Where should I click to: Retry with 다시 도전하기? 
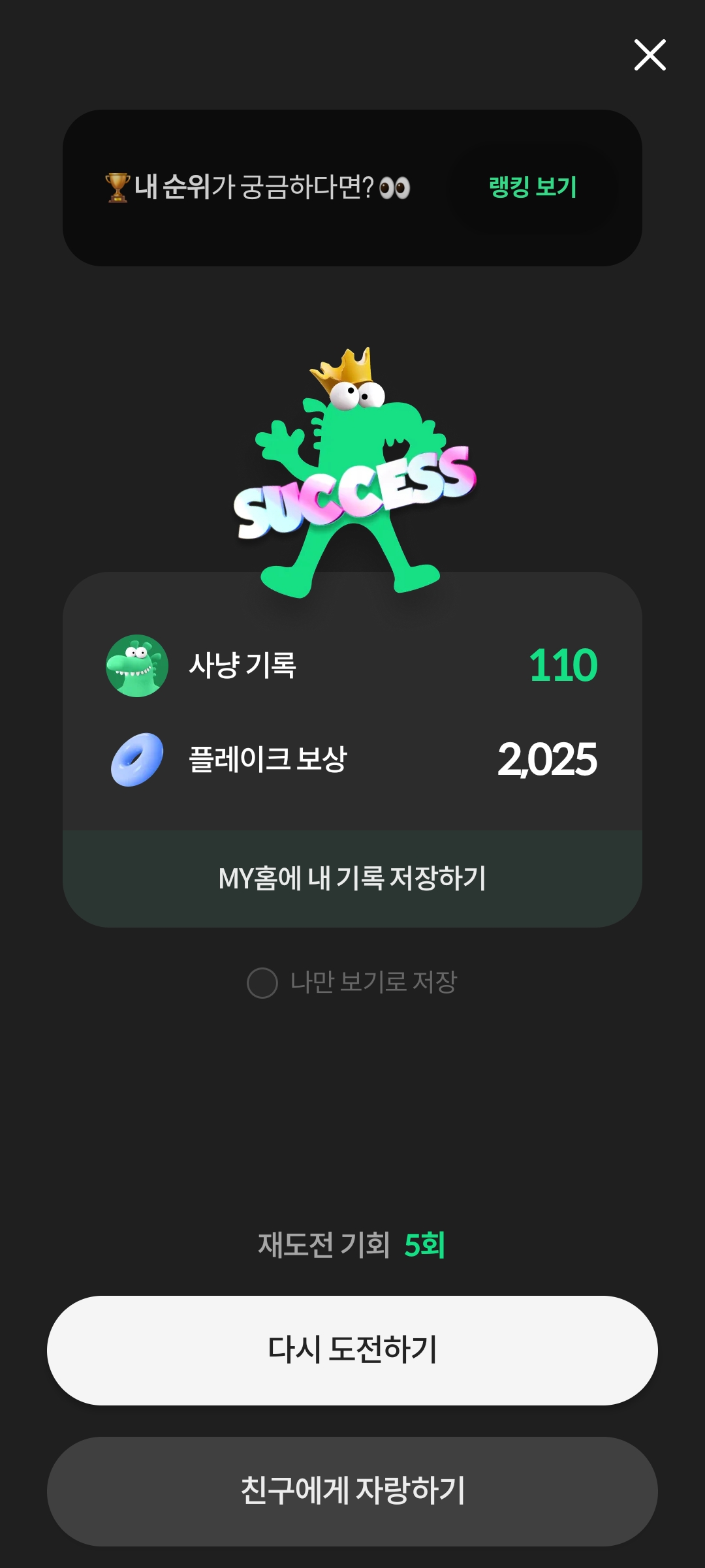pyautogui.click(x=352, y=1350)
